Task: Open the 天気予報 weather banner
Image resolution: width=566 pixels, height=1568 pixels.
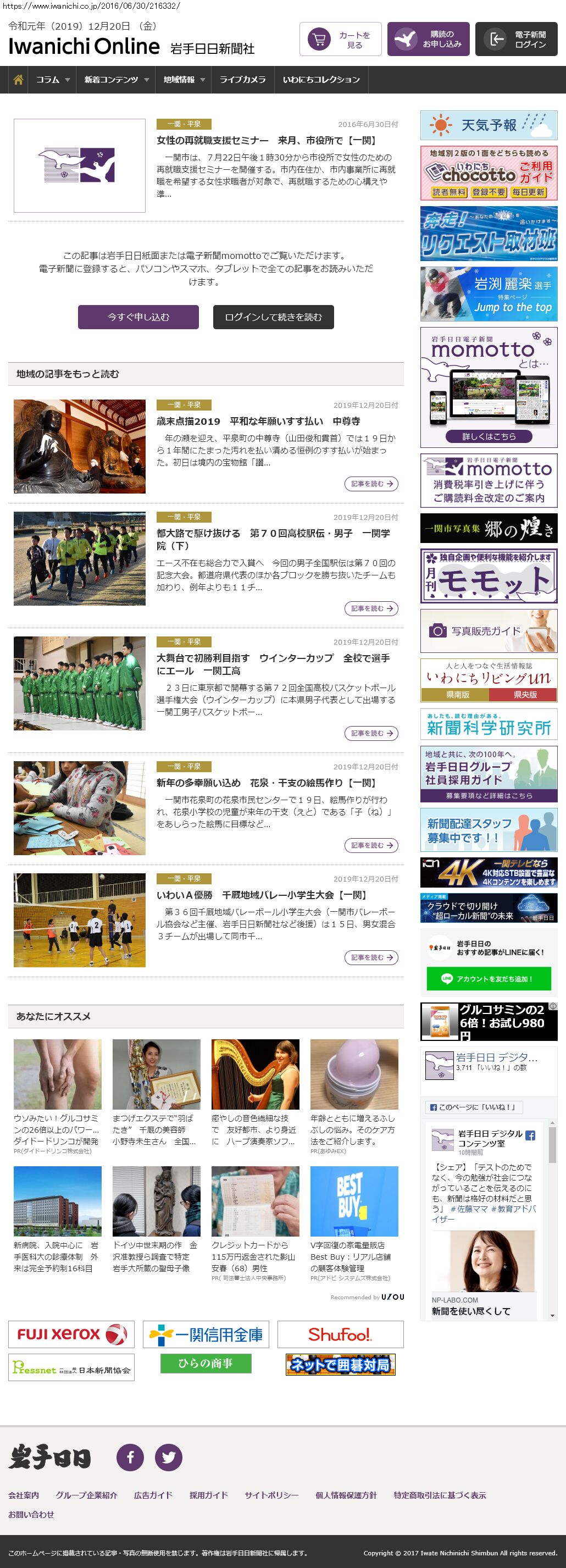Action: (489, 125)
